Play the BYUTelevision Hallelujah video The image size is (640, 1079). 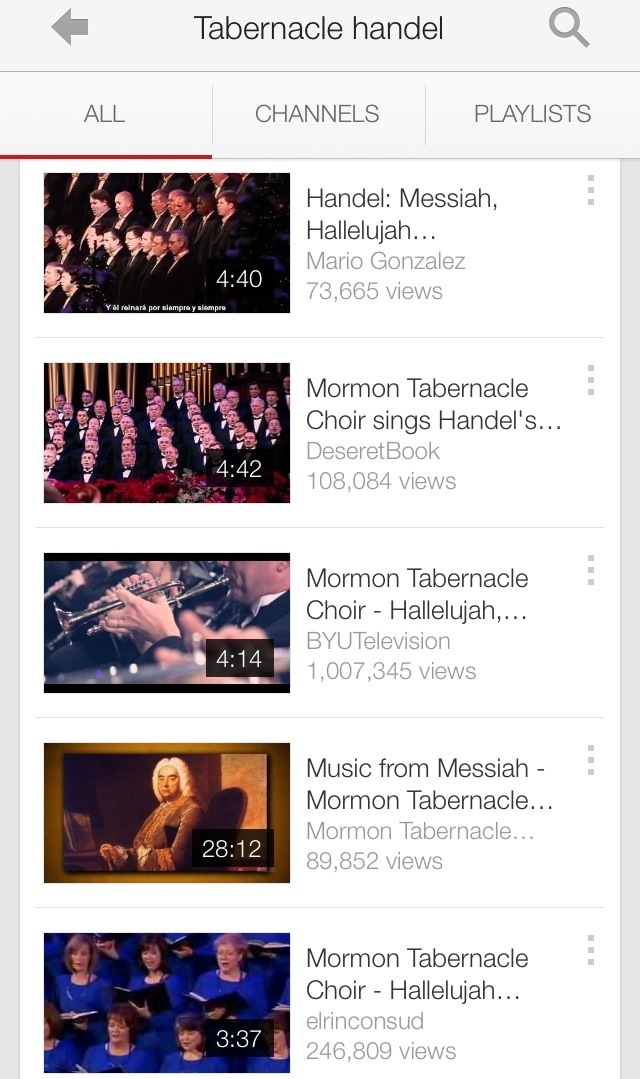point(167,623)
